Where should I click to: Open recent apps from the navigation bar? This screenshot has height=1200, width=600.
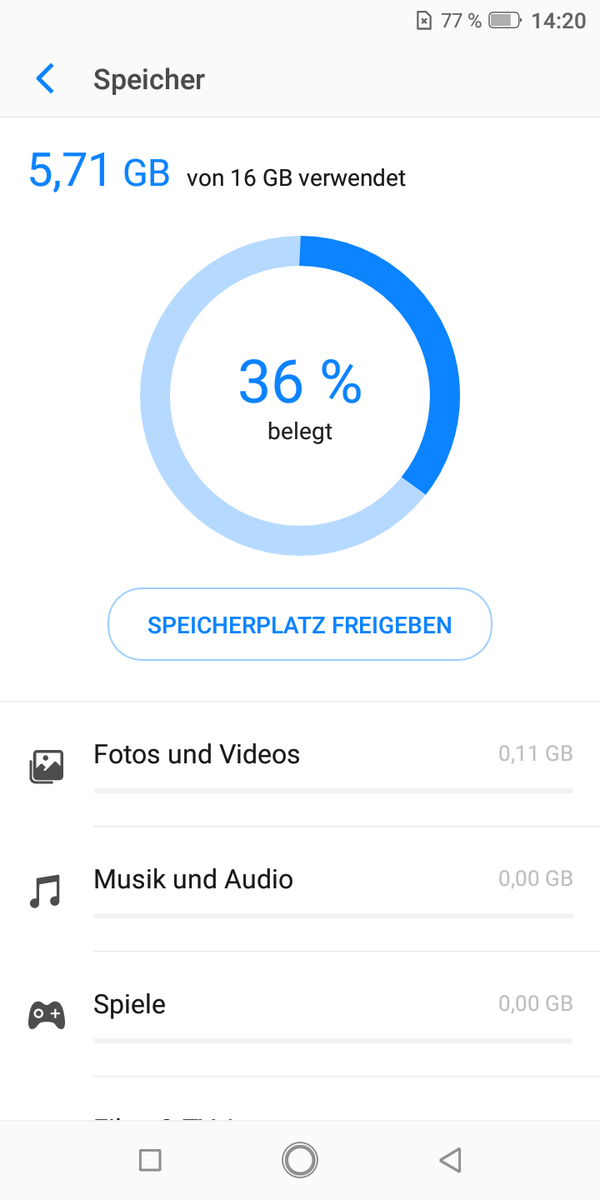click(x=150, y=1160)
